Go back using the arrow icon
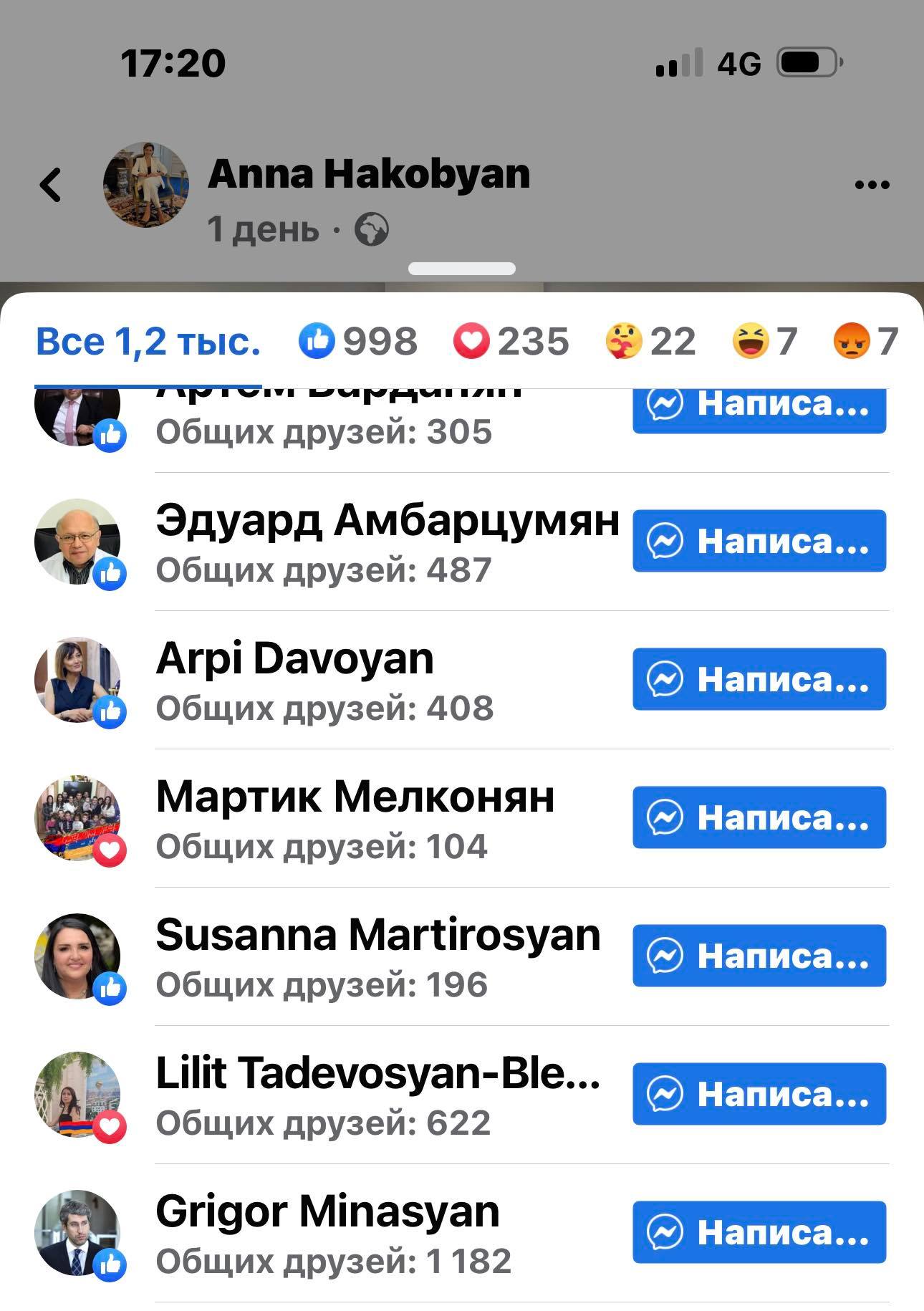This screenshot has width=924, height=1311. (x=51, y=185)
